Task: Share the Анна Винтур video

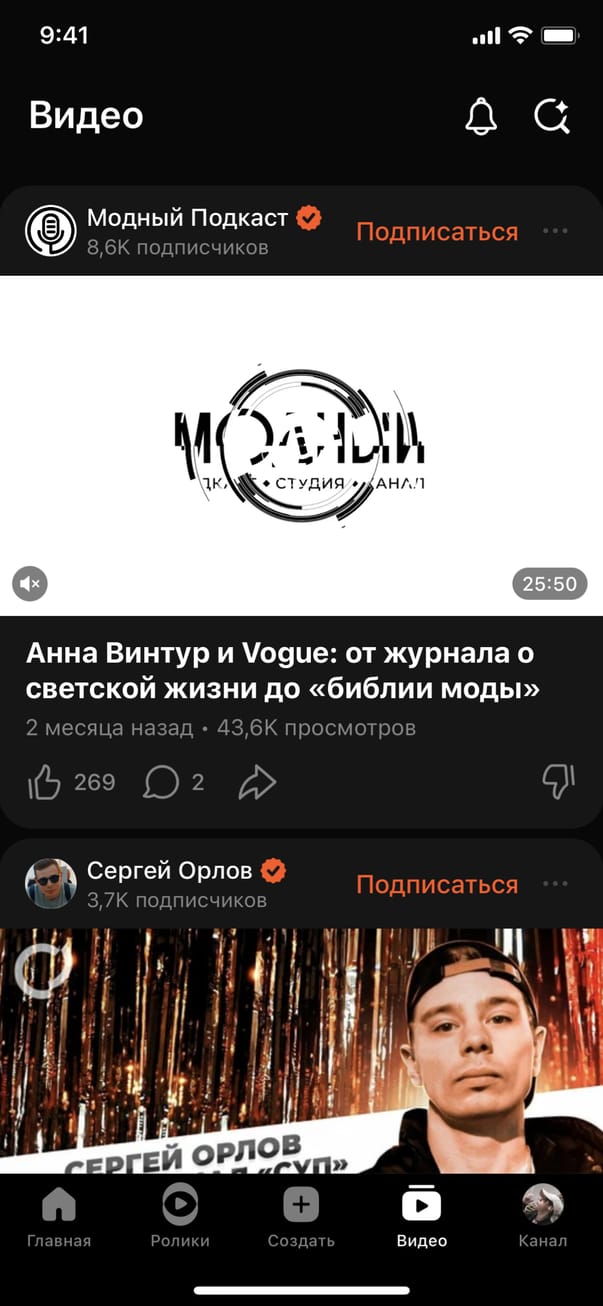Action: point(257,782)
